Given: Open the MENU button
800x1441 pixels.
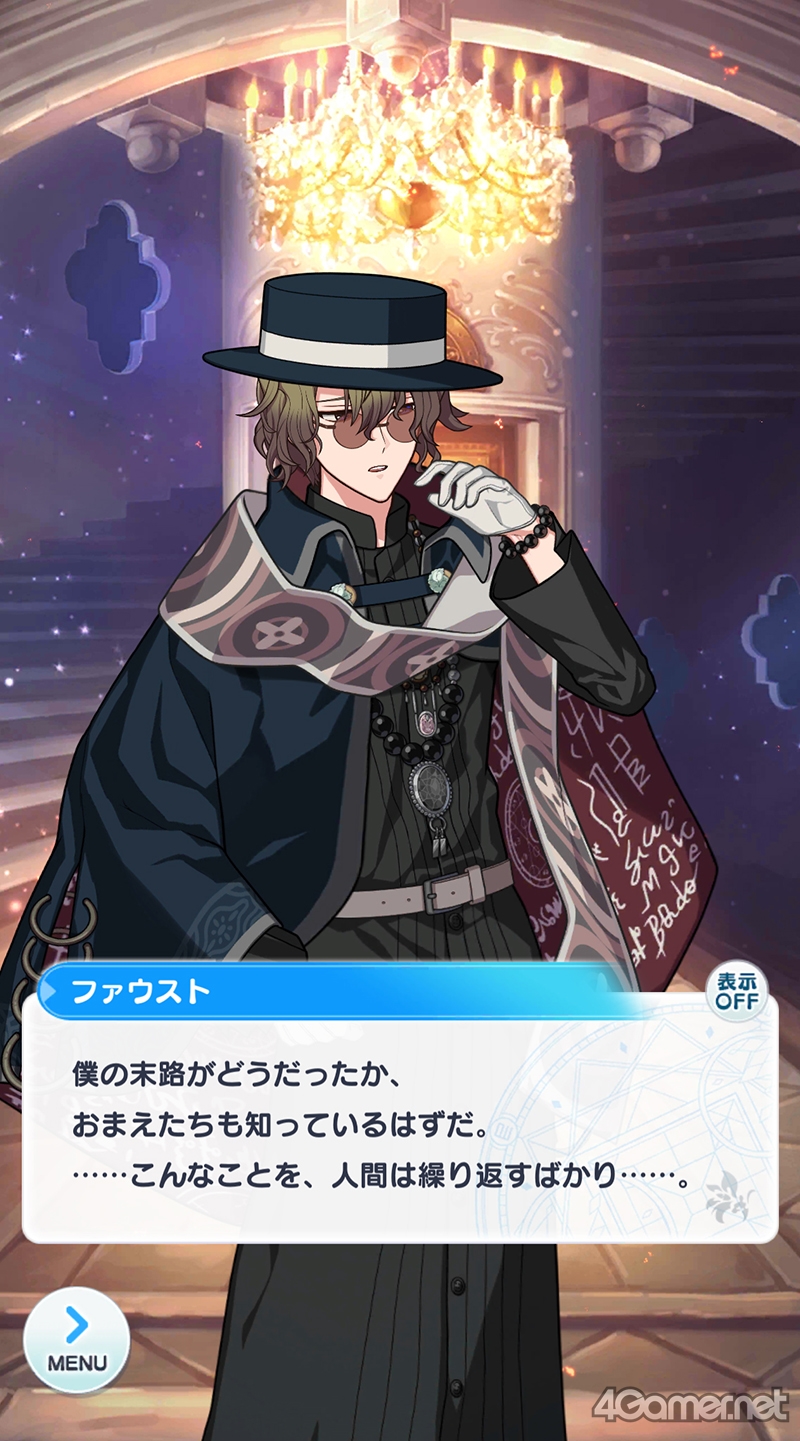Looking at the screenshot, I should coord(77,1340).
